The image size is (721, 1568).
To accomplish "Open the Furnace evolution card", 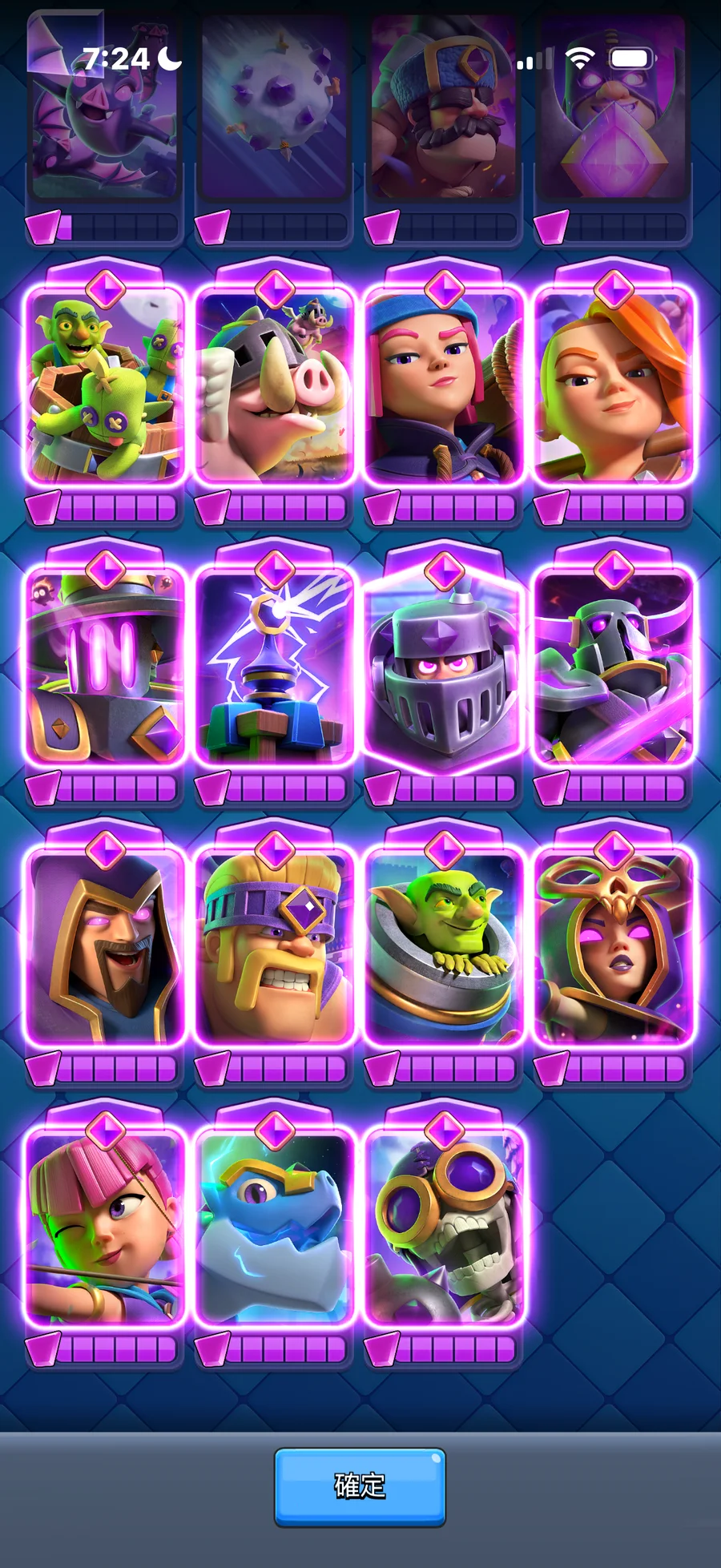I will point(106,667).
